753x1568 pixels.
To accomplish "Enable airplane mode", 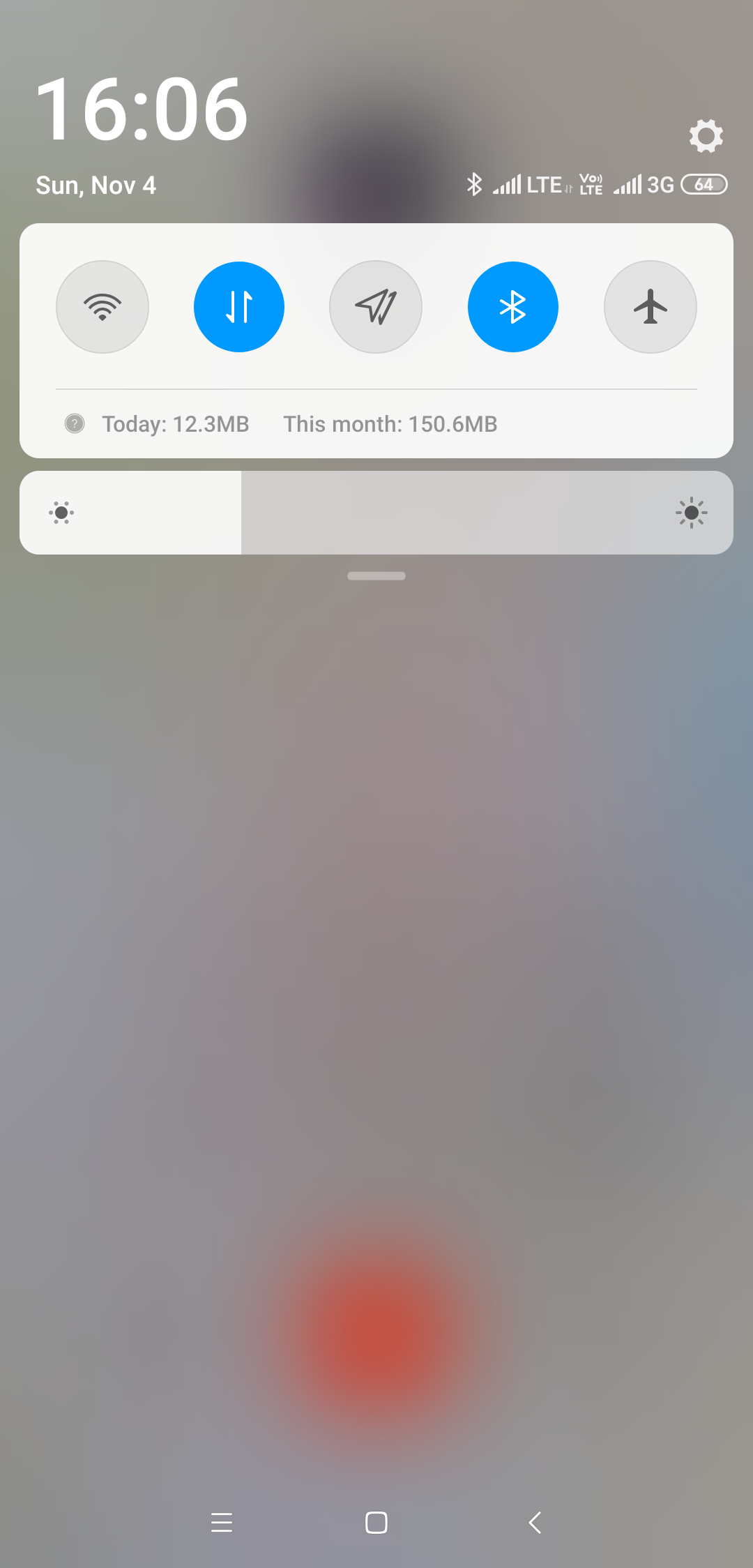I will tap(651, 307).
